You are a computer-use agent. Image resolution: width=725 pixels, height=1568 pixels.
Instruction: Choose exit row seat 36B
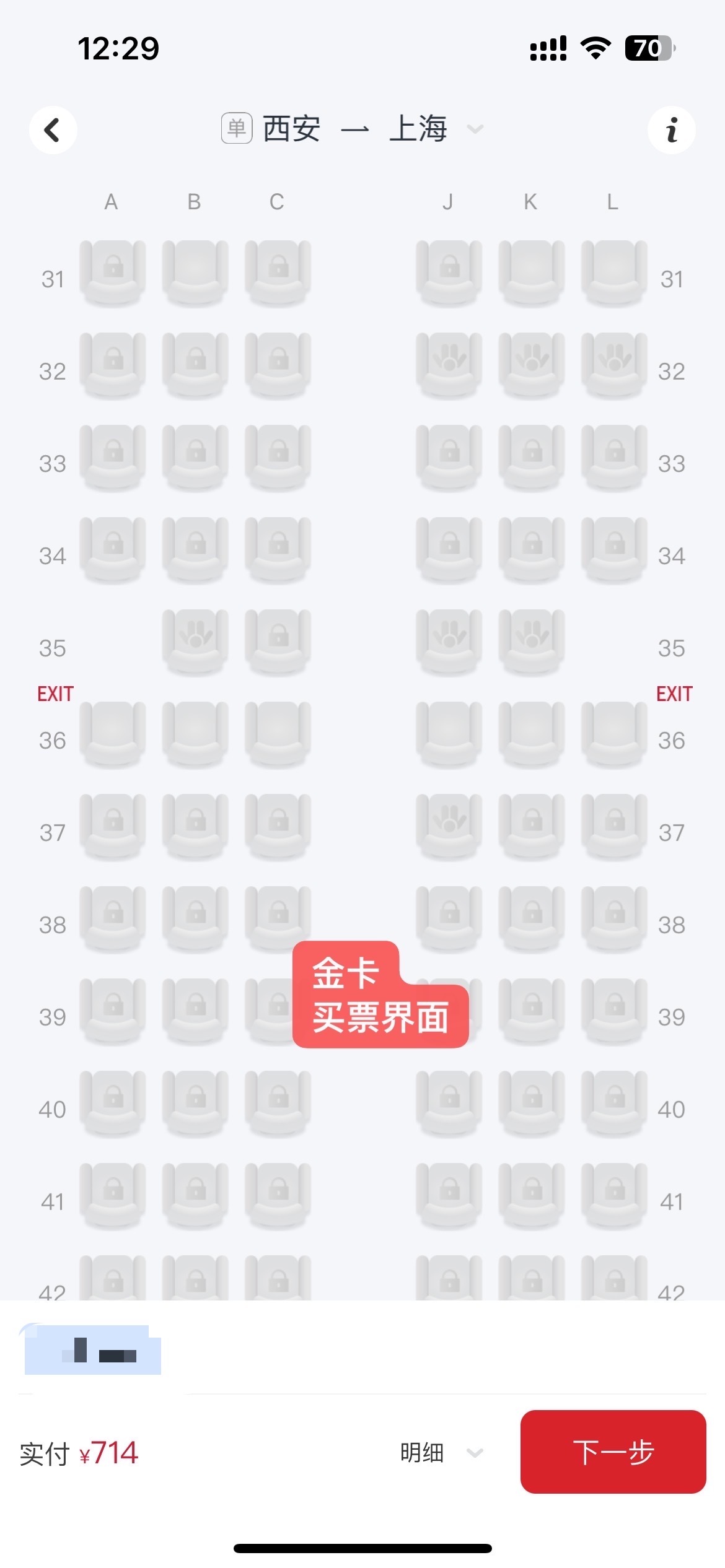pyautogui.click(x=195, y=733)
